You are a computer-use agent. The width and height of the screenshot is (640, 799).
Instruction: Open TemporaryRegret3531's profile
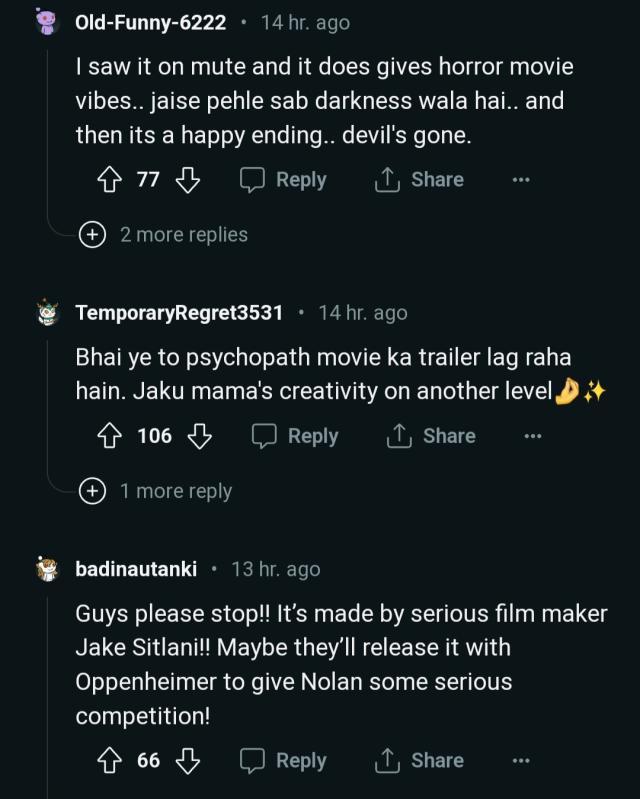179,313
